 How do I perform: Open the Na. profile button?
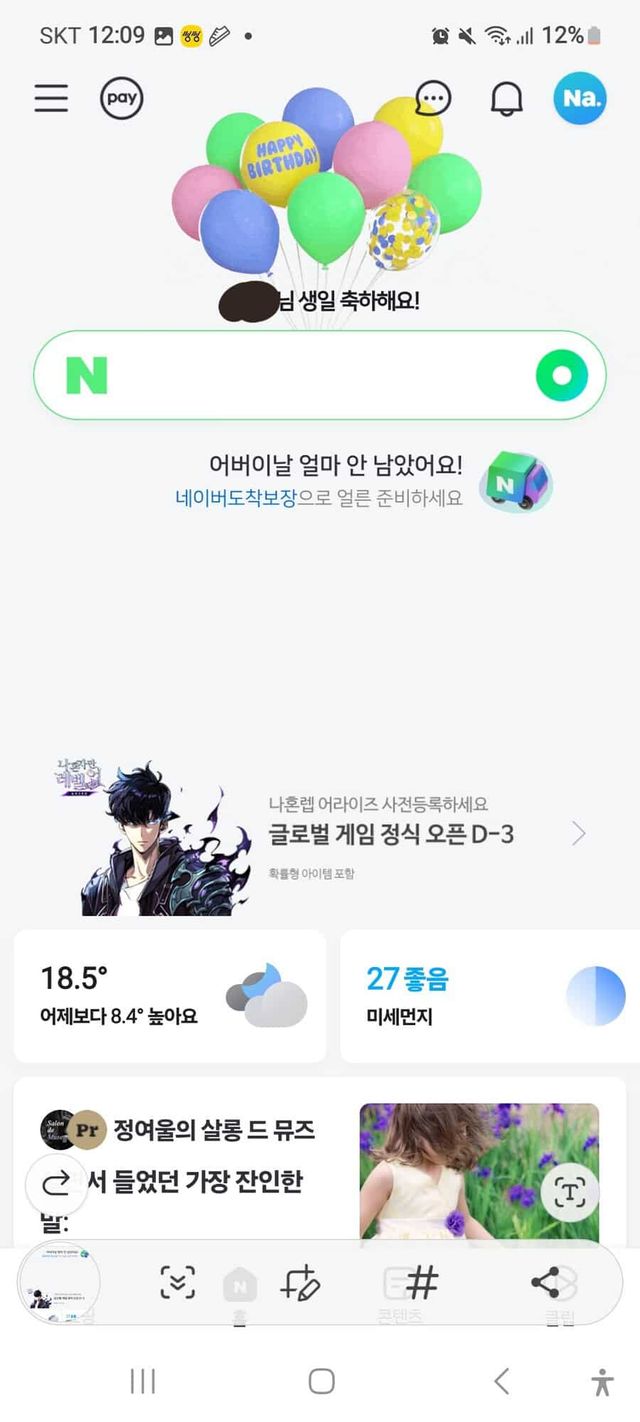click(x=580, y=98)
